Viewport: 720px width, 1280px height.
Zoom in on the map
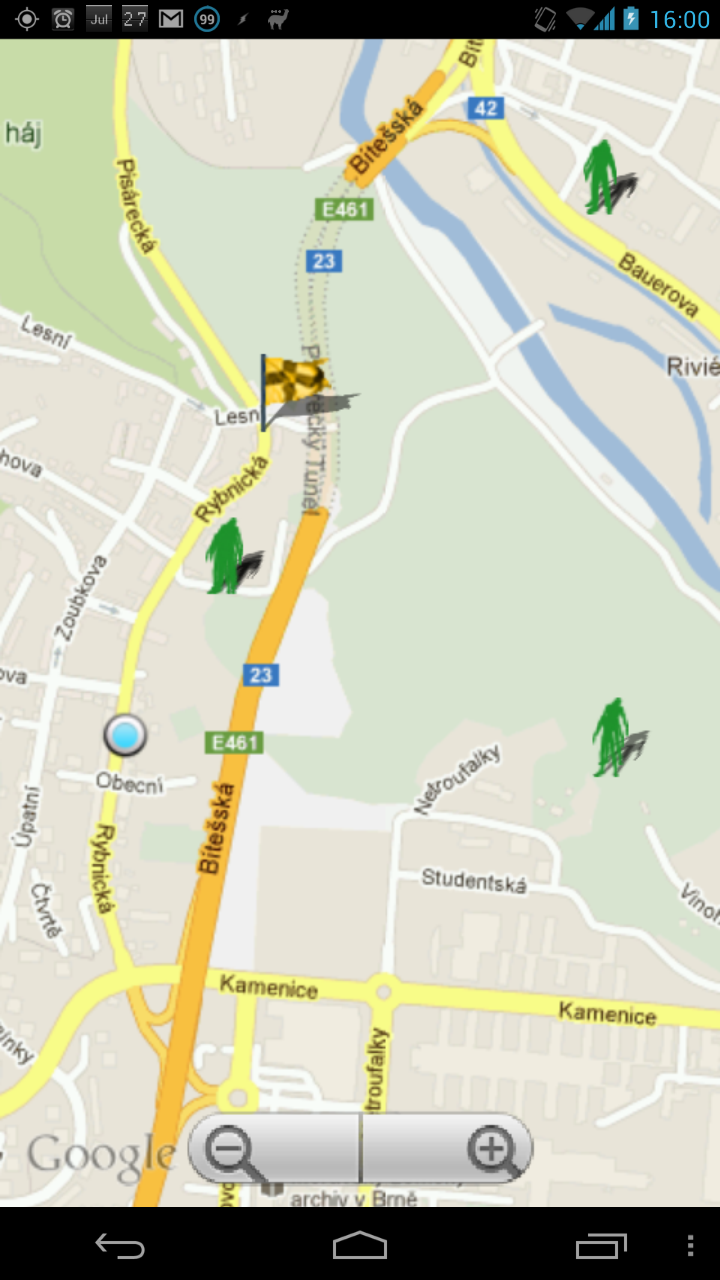tap(448, 1148)
